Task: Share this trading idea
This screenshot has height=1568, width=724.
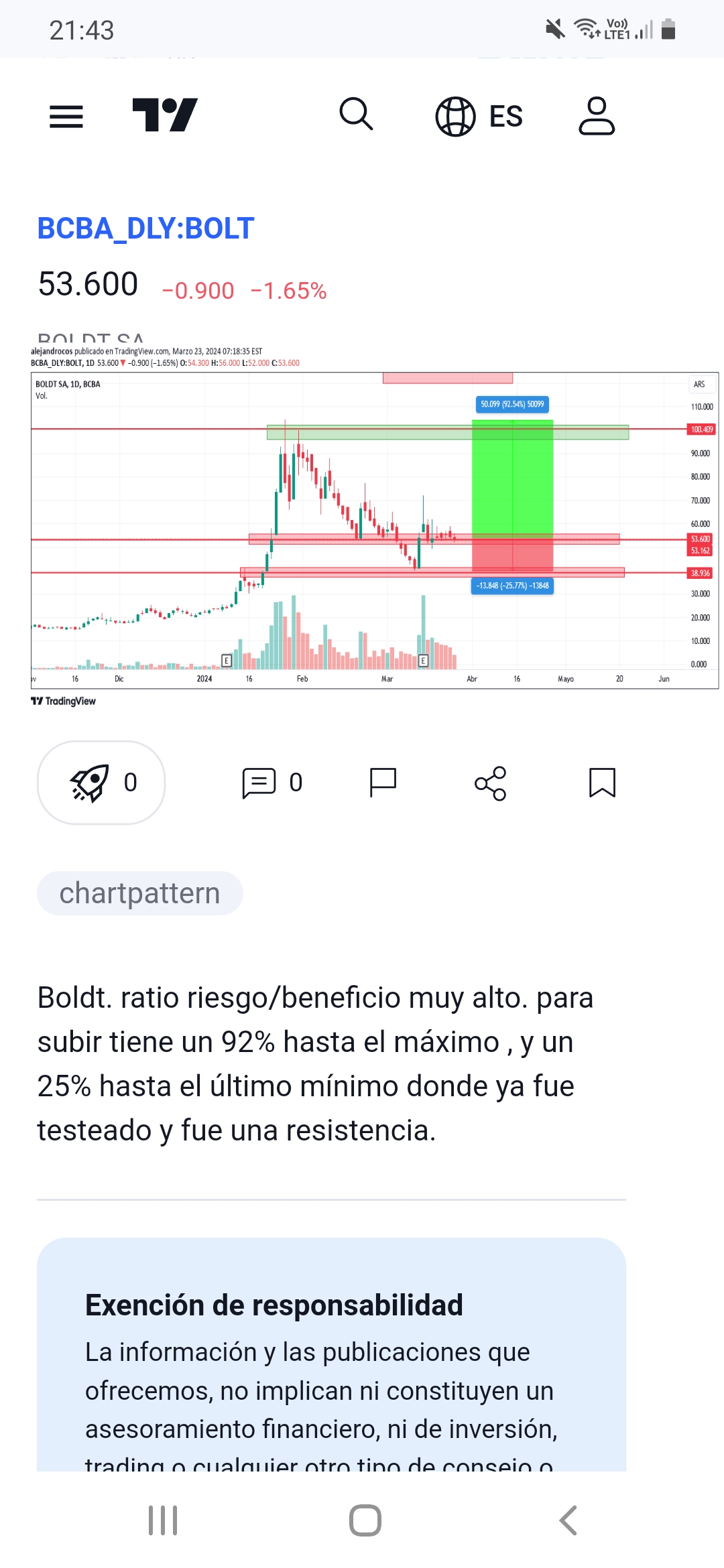Action: pyautogui.click(x=491, y=783)
